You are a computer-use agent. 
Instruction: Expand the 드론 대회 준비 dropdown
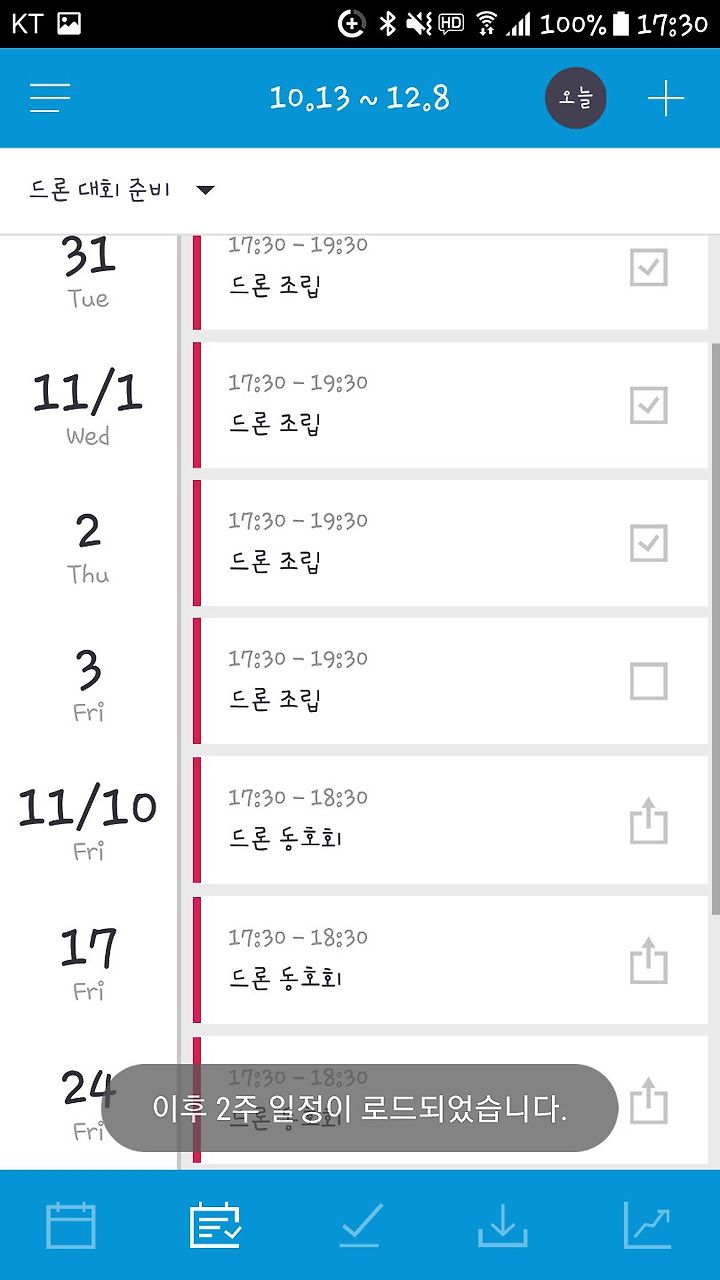click(122, 190)
